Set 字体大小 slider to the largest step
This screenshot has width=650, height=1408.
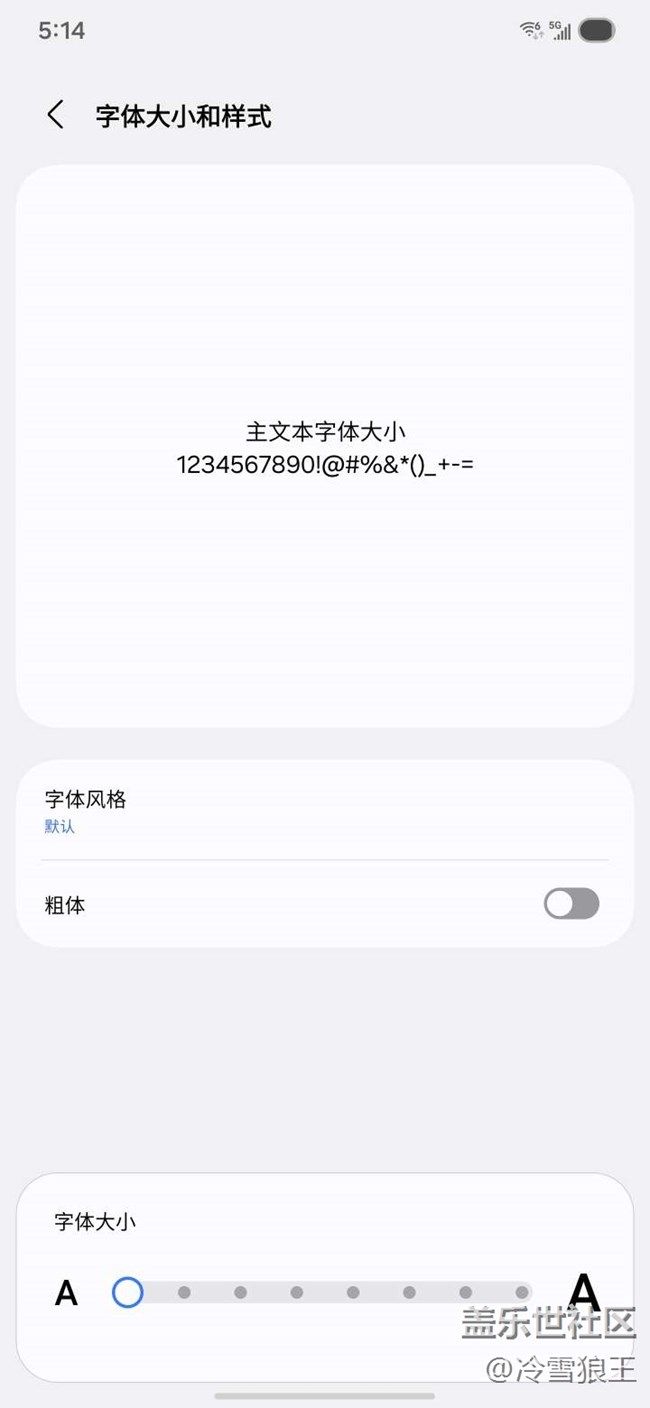tap(522, 1292)
